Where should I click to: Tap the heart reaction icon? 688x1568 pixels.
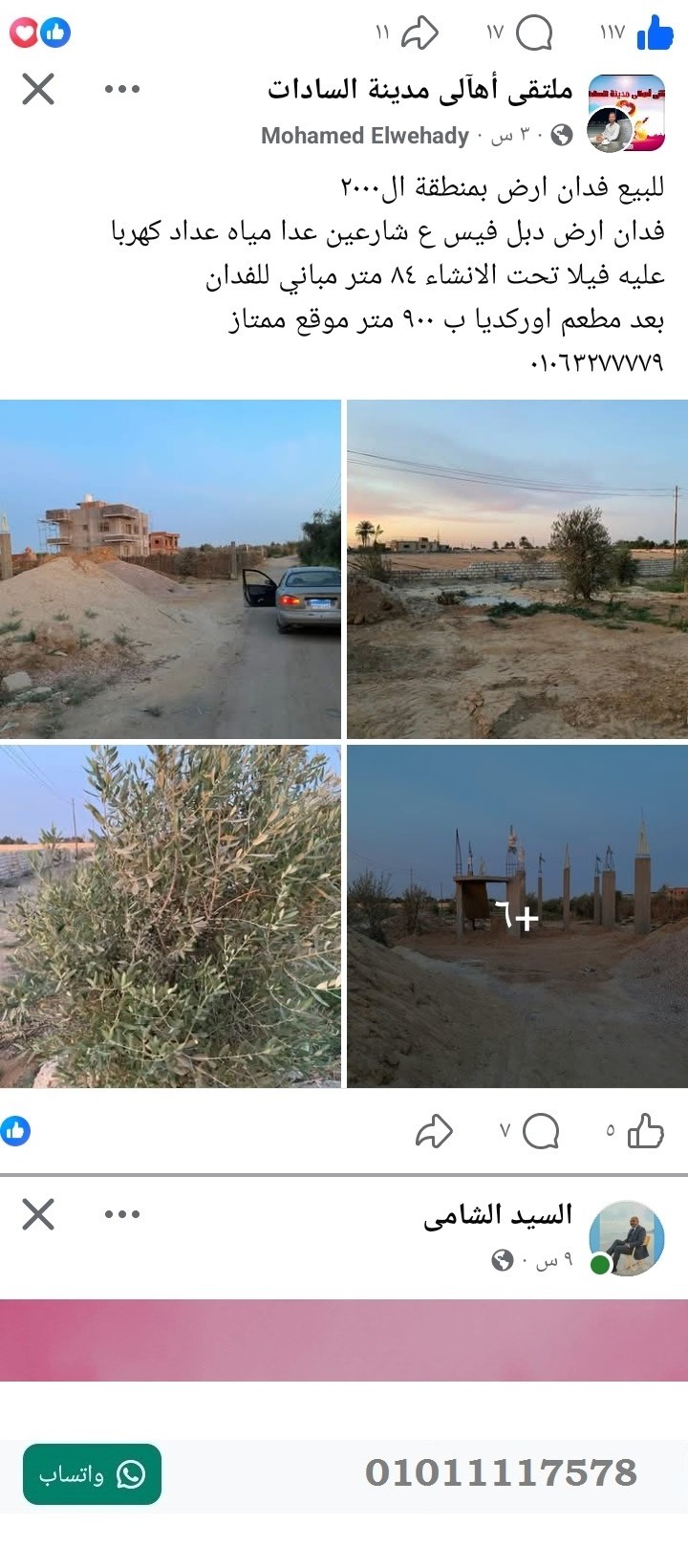coord(23,33)
